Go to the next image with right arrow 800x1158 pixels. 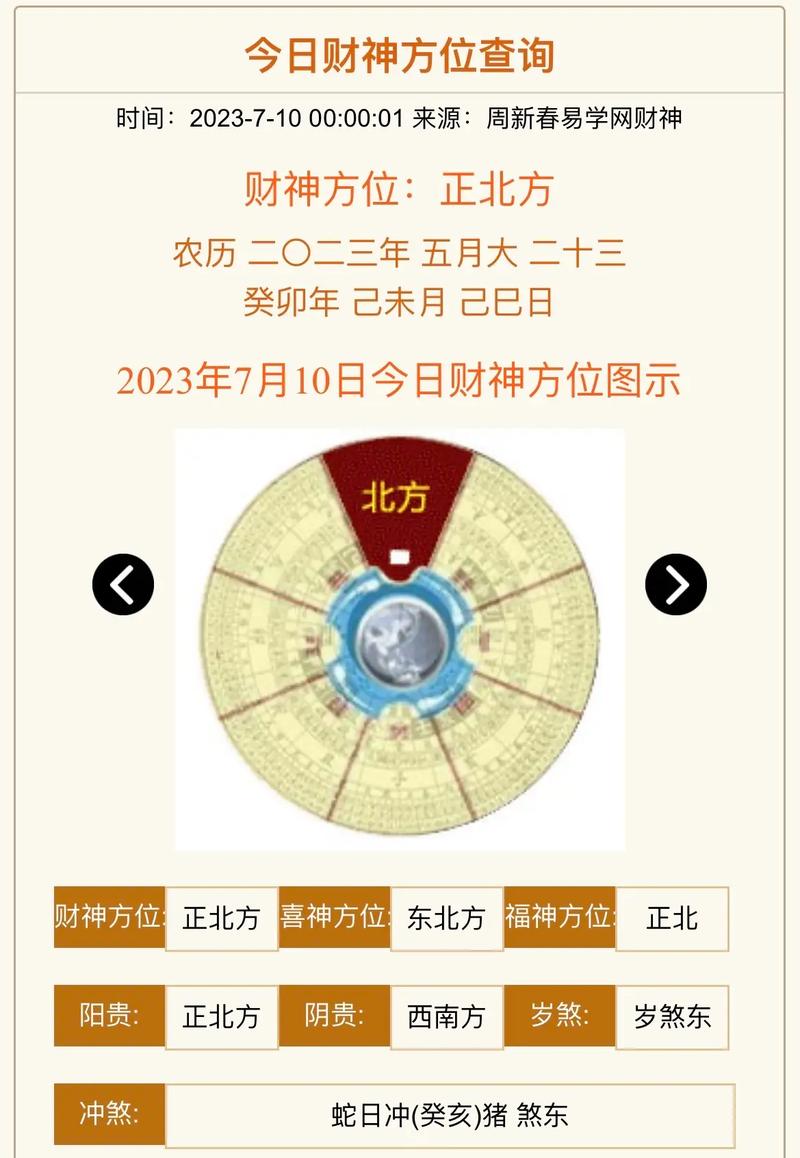(x=676, y=584)
